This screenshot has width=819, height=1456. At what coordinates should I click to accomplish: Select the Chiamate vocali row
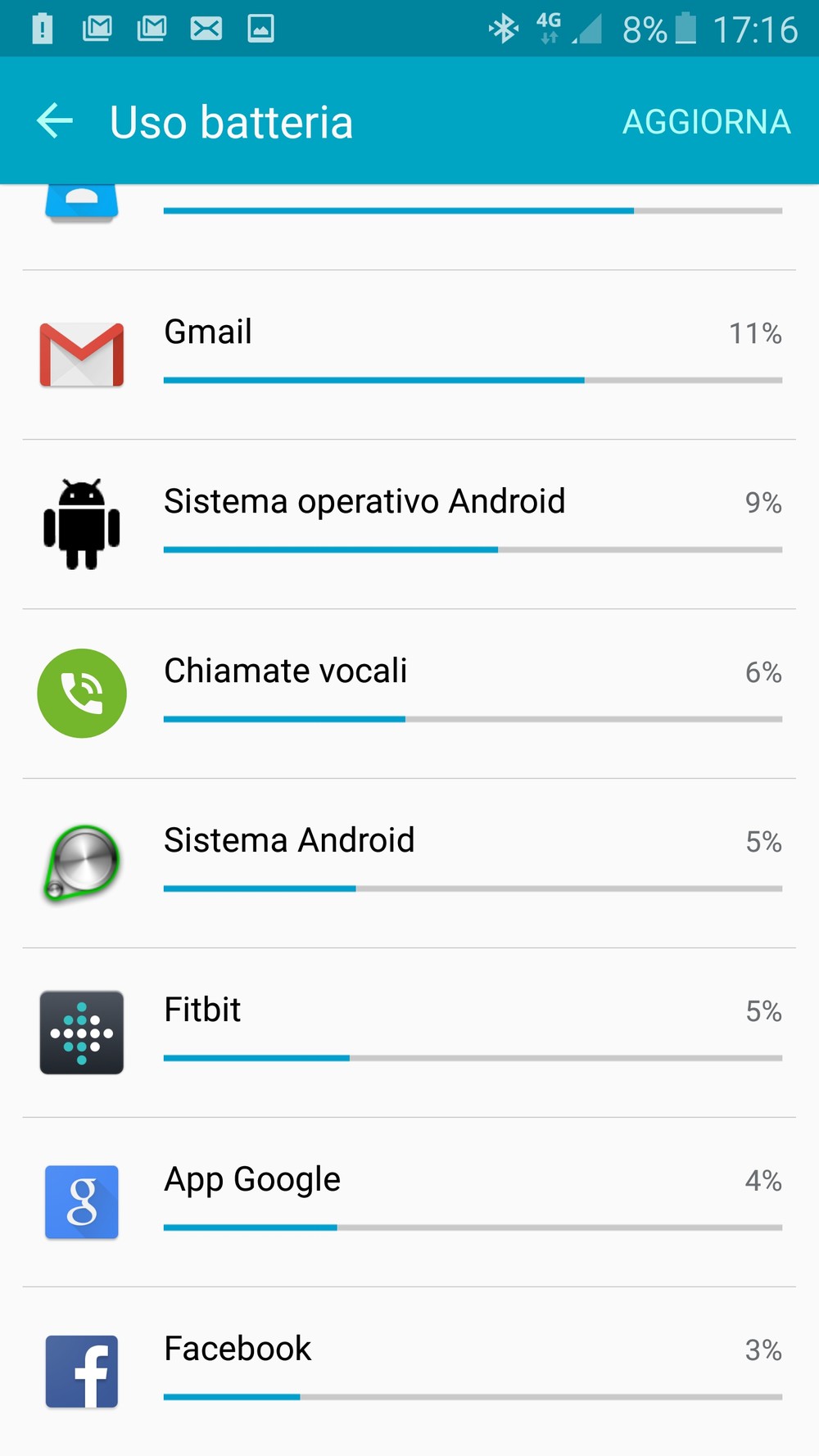tap(409, 694)
